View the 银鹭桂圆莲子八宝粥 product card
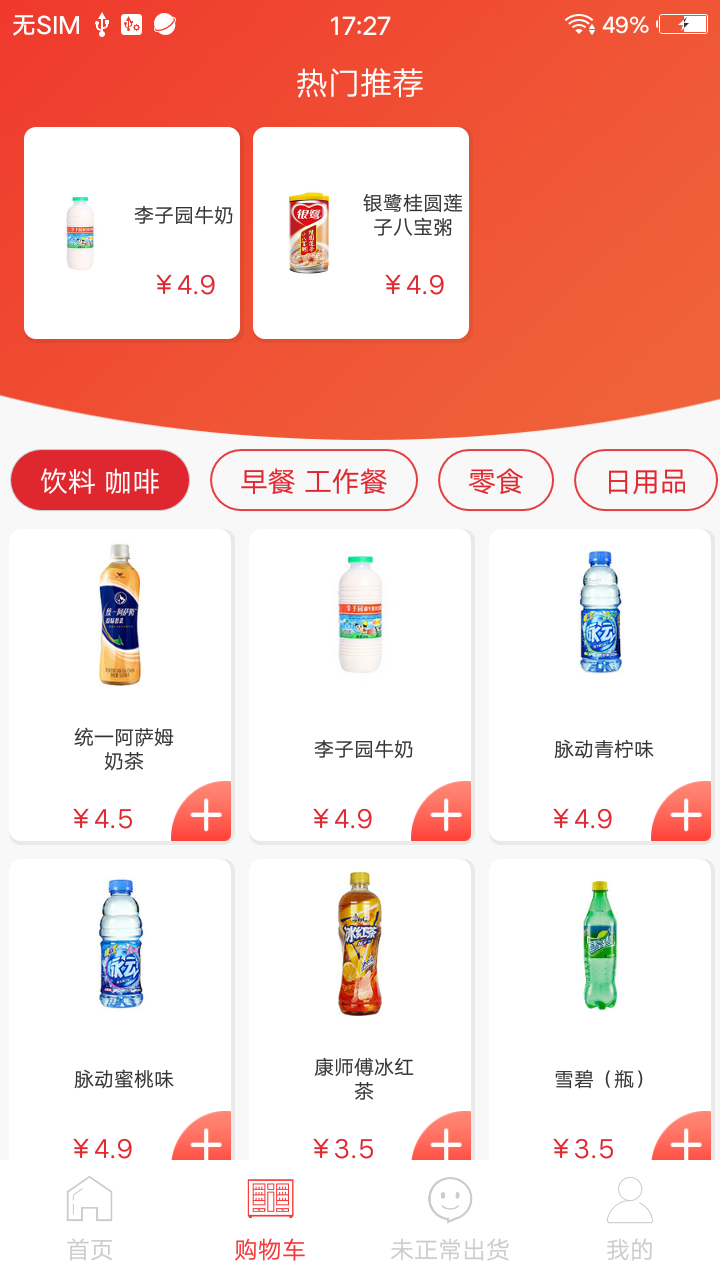The height and width of the screenshot is (1280, 720). click(361, 232)
